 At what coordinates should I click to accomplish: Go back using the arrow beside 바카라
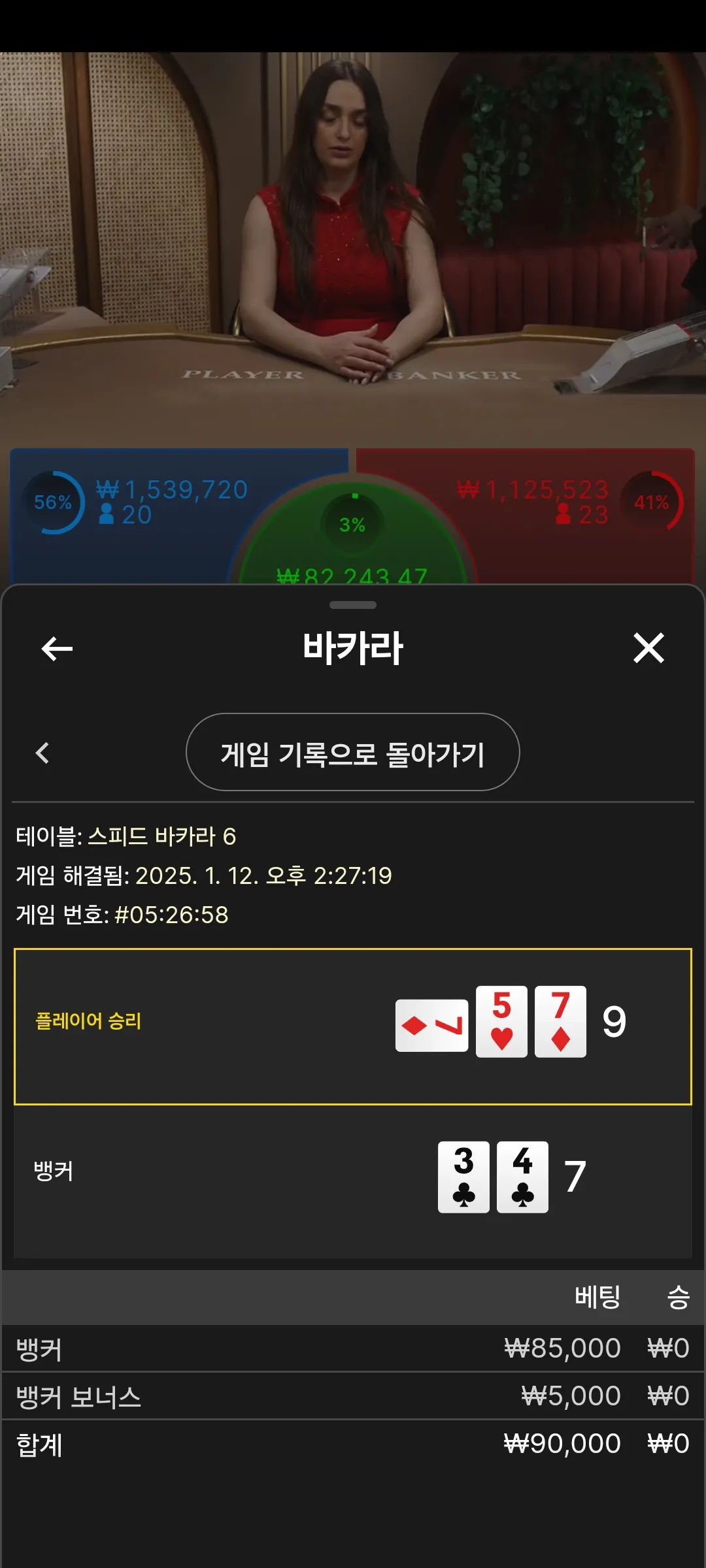(x=57, y=649)
